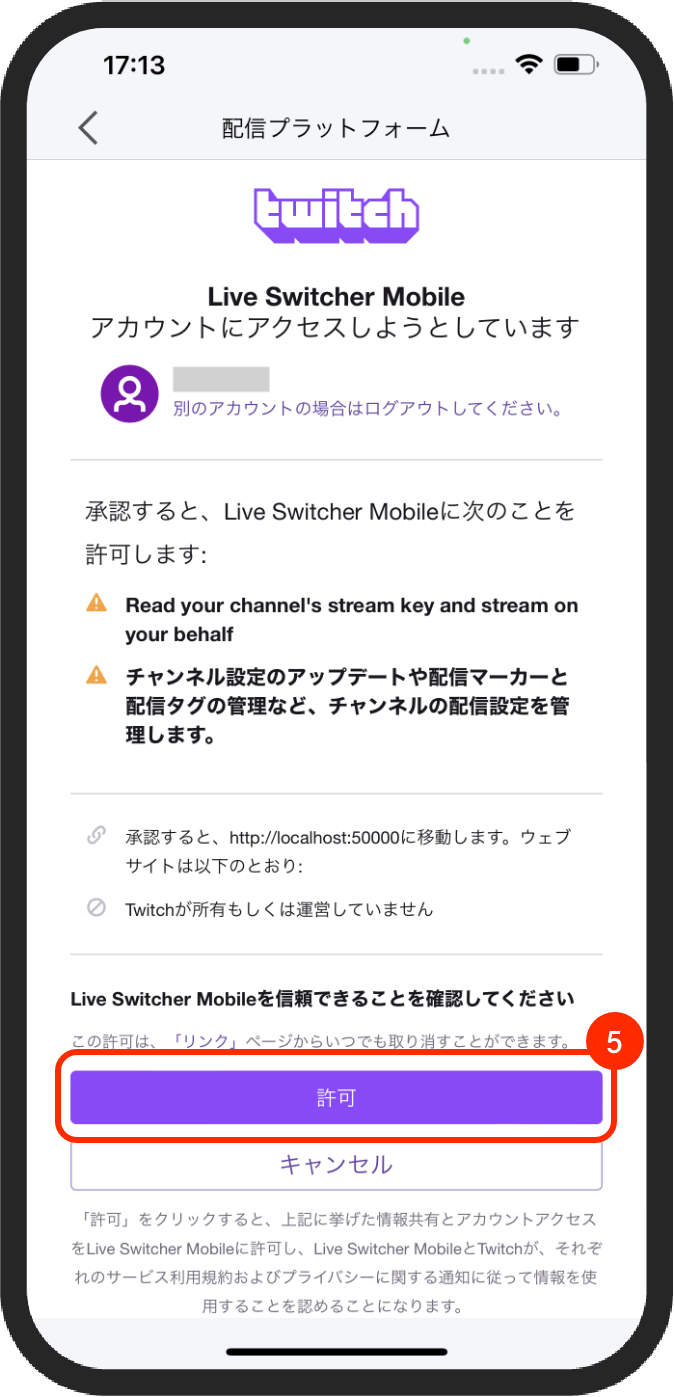The image size is (674, 1397).
Task: Cancel the authorization with キャンセル
Action: [336, 1164]
